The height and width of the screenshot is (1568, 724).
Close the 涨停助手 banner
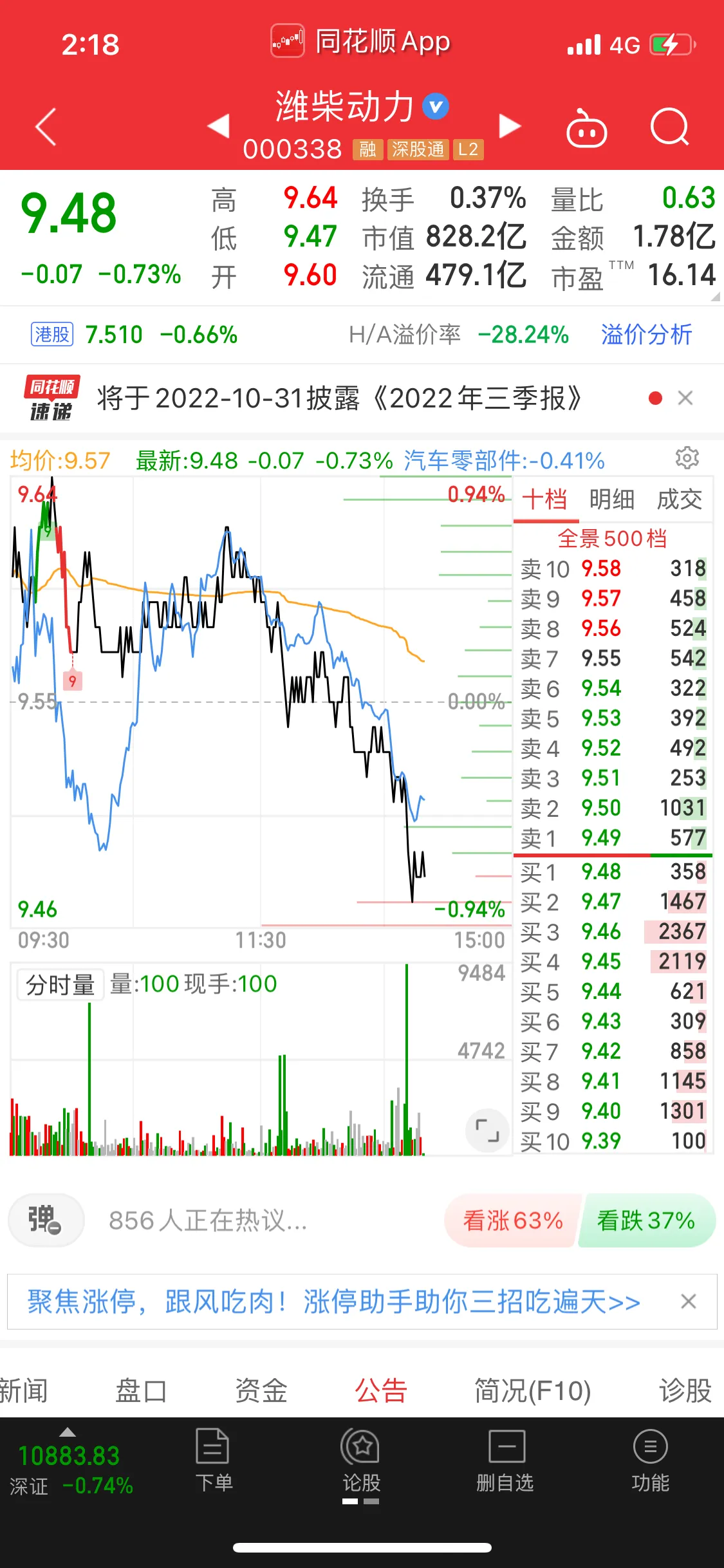coord(688,1302)
